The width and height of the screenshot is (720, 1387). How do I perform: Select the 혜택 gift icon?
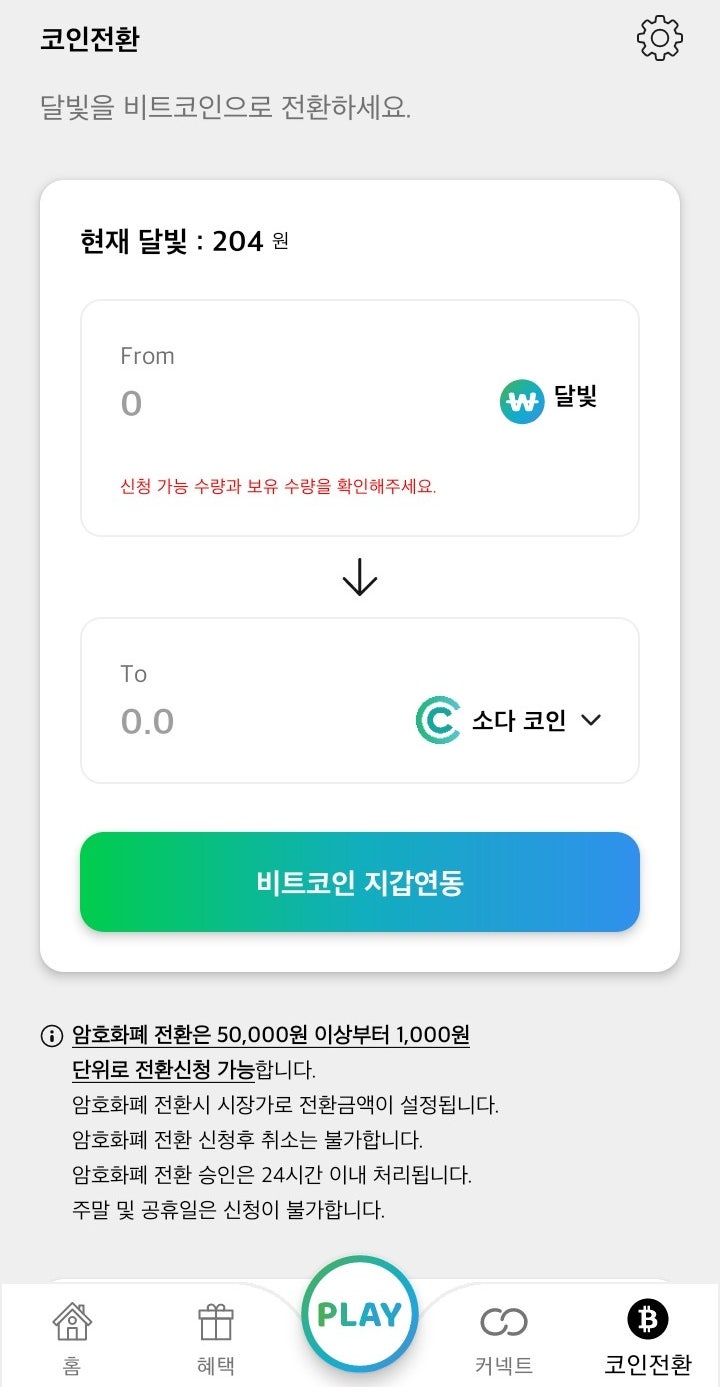216,1322
